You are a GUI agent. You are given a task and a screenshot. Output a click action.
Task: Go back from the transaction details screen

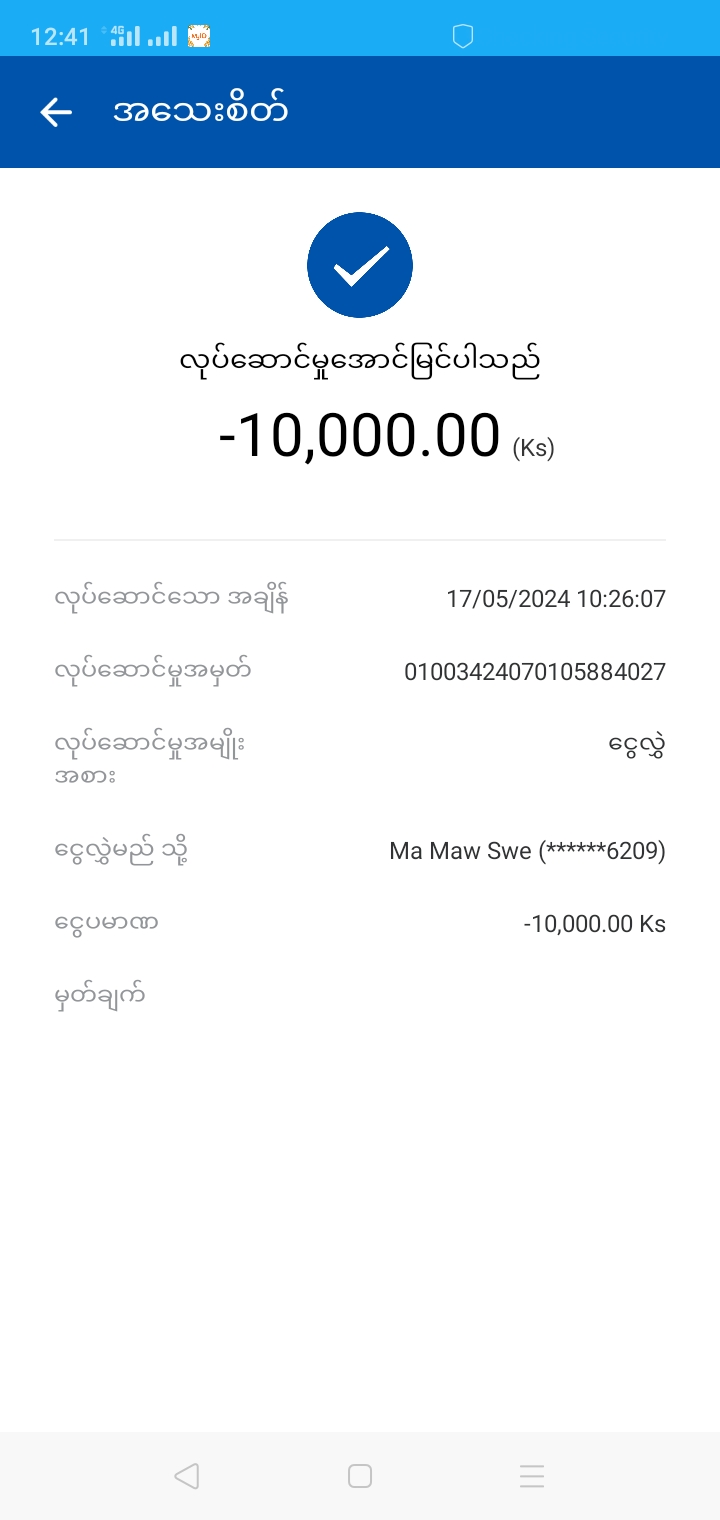click(56, 112)
